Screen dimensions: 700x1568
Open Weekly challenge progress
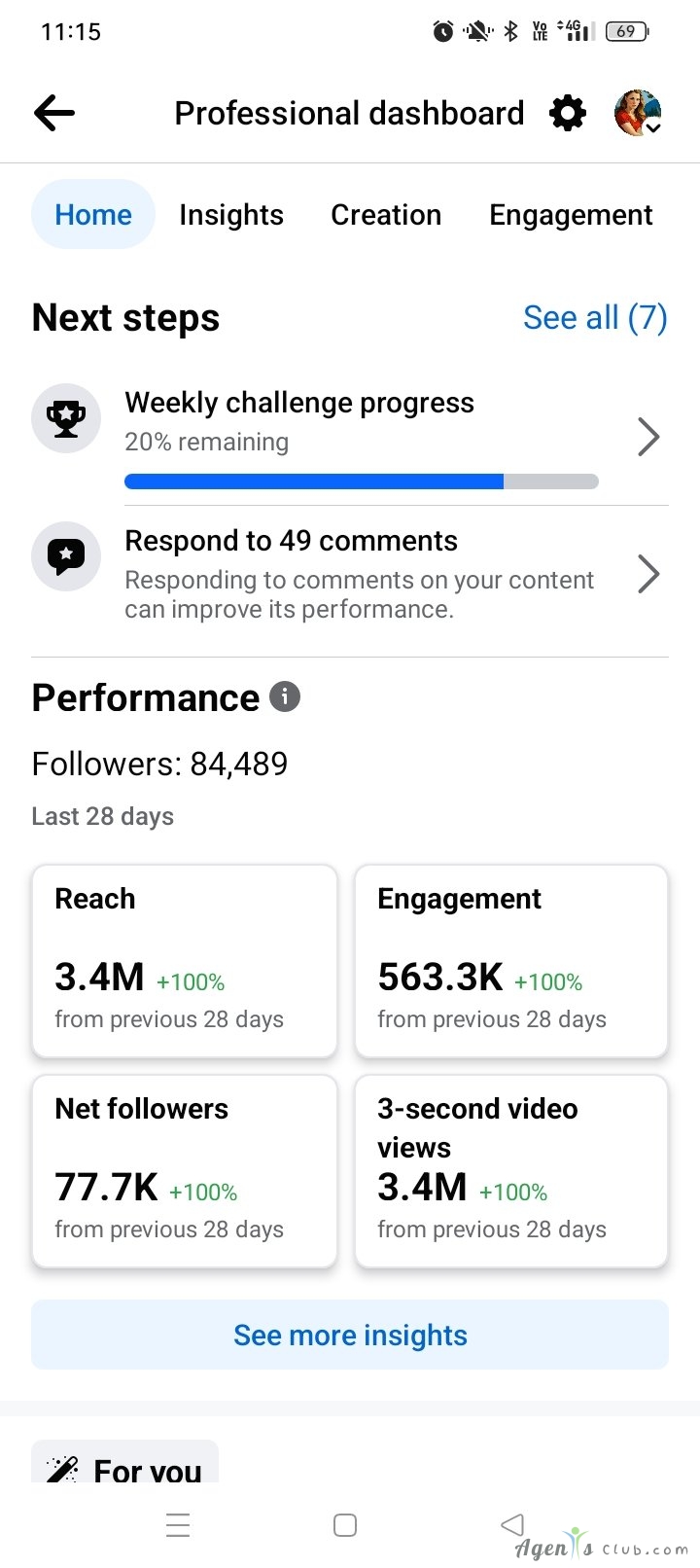pyautogui.click(x=350, y=437)
